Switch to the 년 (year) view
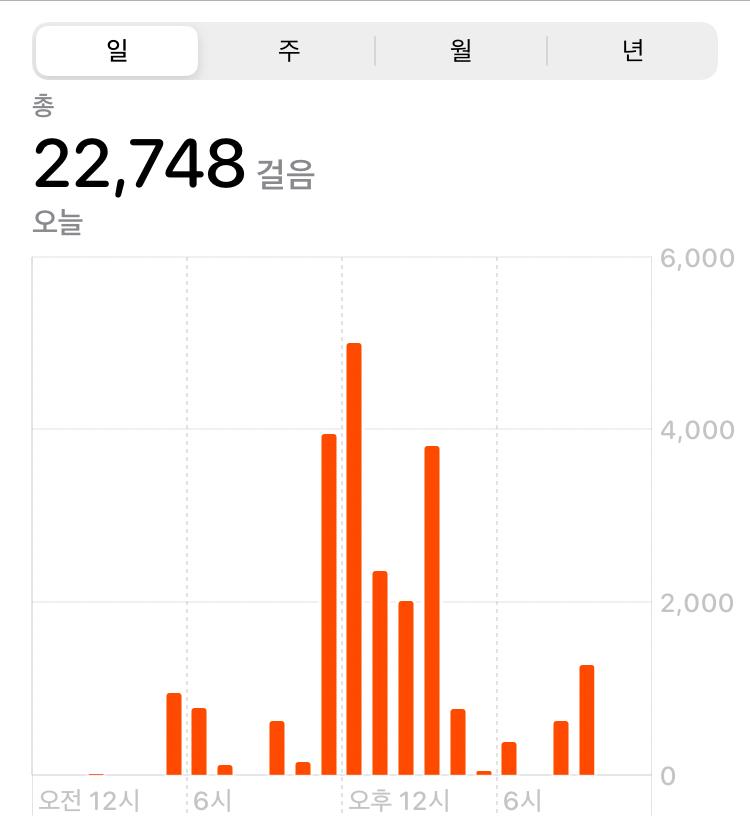Viewport: 750px width, 840px height. [632, 51]
